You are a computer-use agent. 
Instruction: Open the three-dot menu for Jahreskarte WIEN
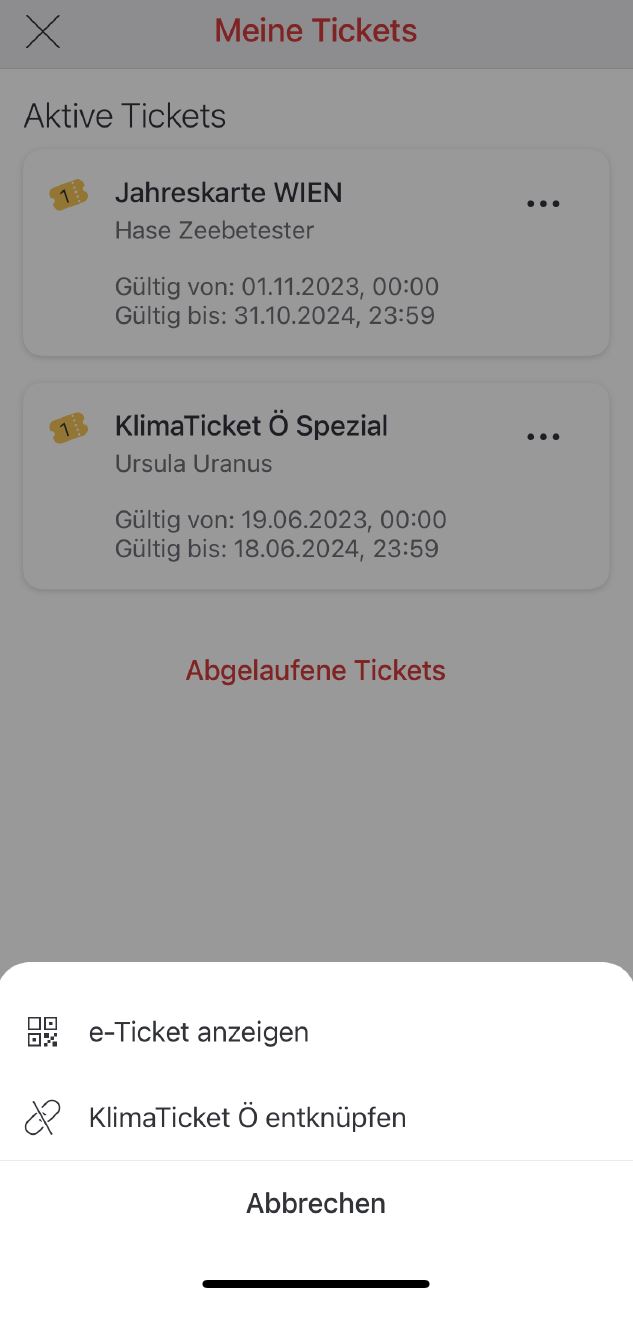pos(543,204)
